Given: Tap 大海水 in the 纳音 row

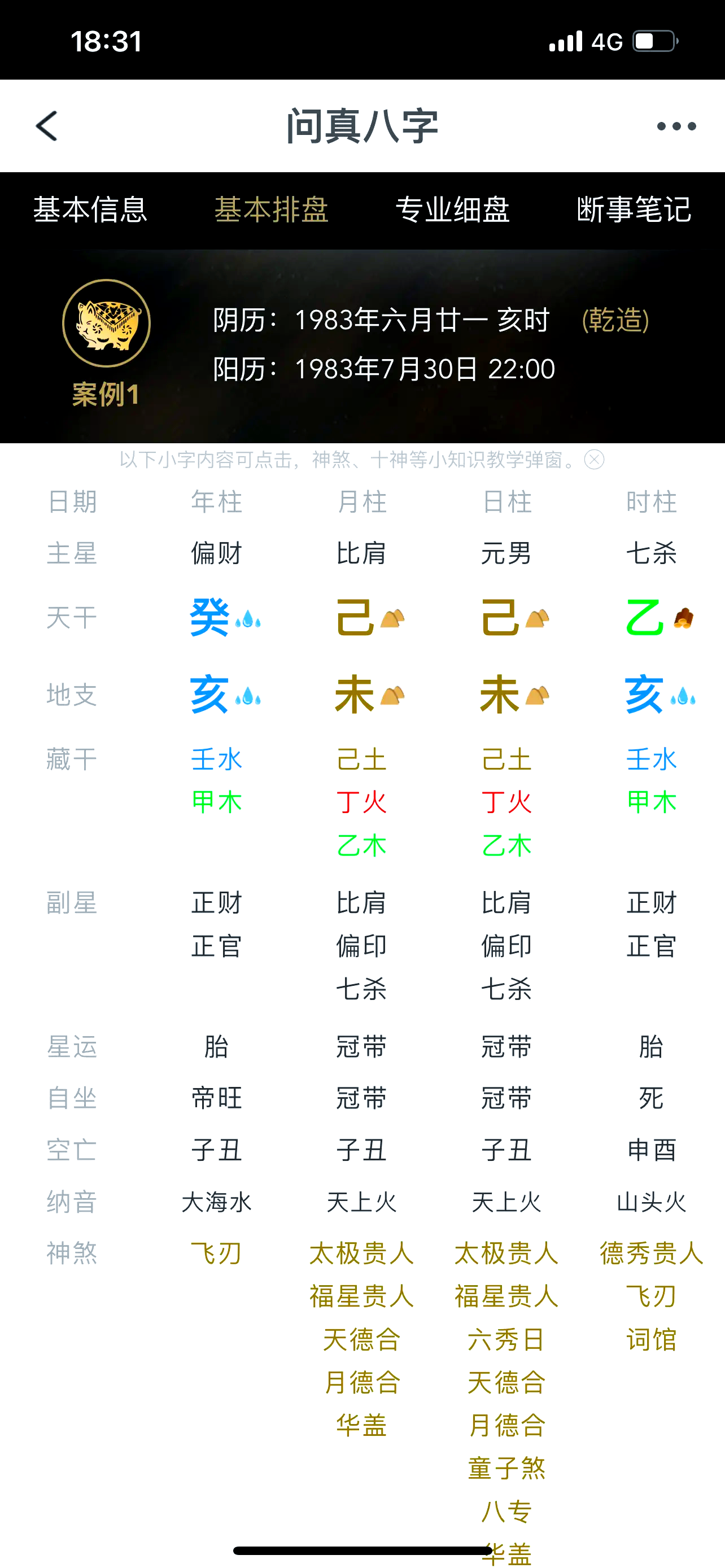Looking at the screenshot, I should (x=217, y=1202).
